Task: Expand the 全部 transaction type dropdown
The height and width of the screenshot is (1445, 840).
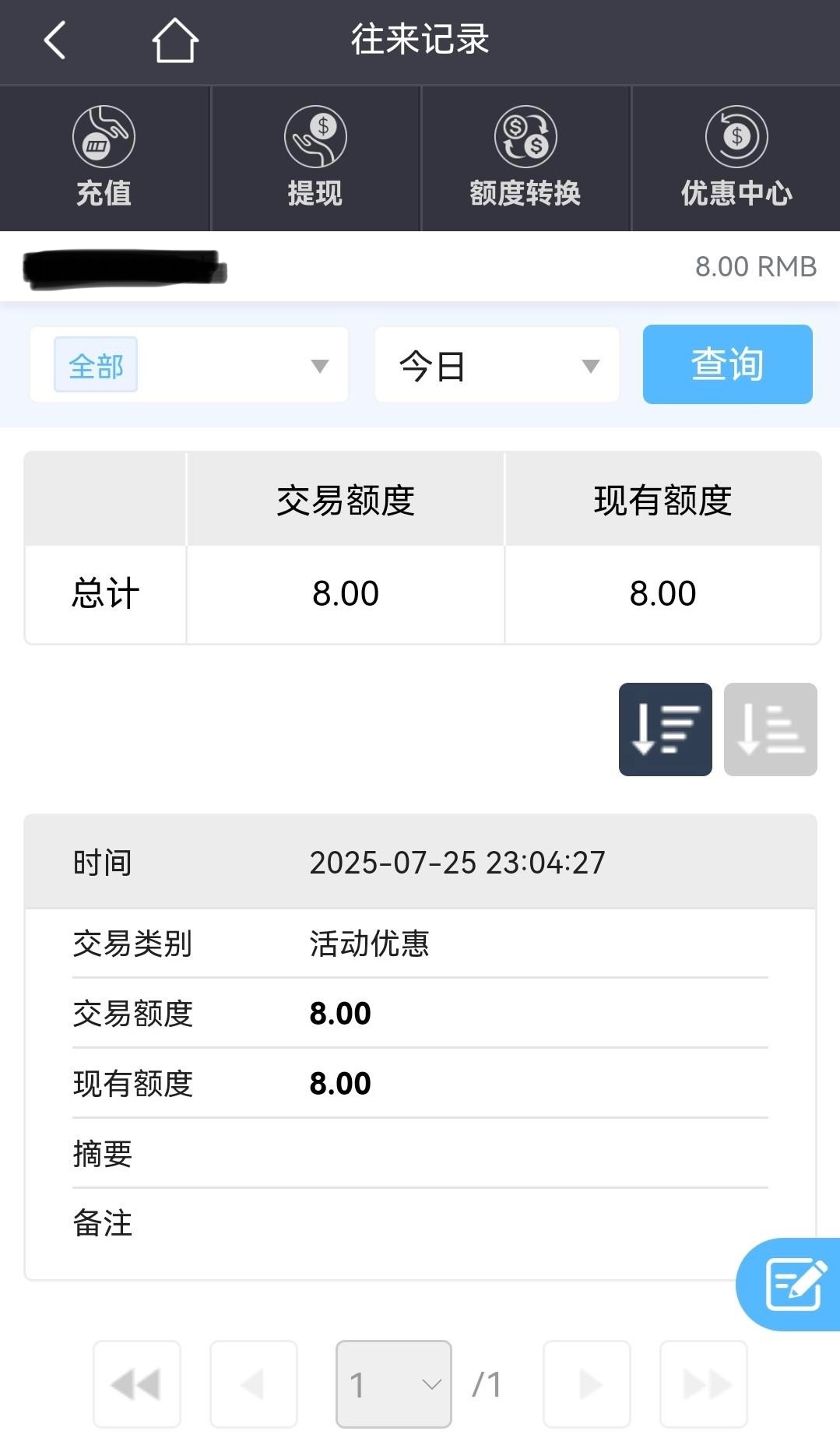Action: (x=189, y=365)
